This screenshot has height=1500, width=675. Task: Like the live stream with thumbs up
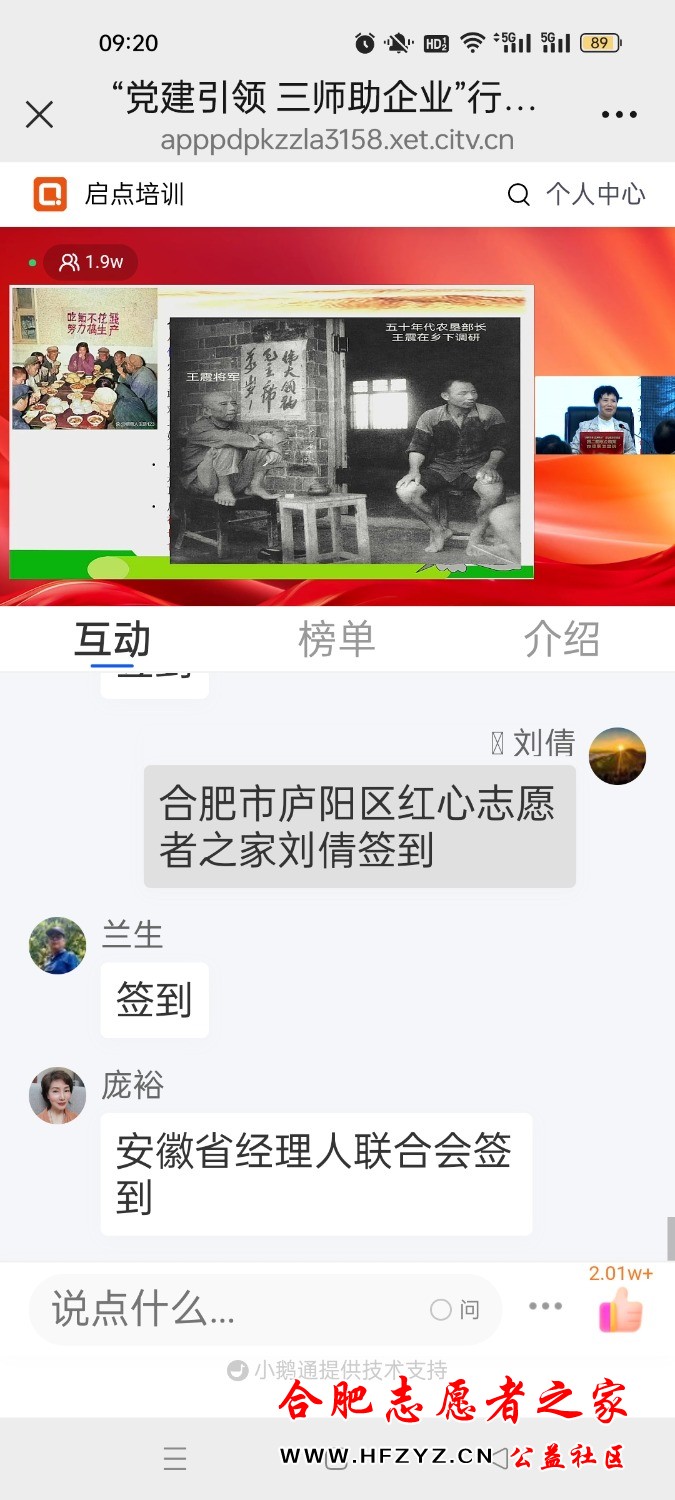pyautogui.click(x=621, y=1309)
